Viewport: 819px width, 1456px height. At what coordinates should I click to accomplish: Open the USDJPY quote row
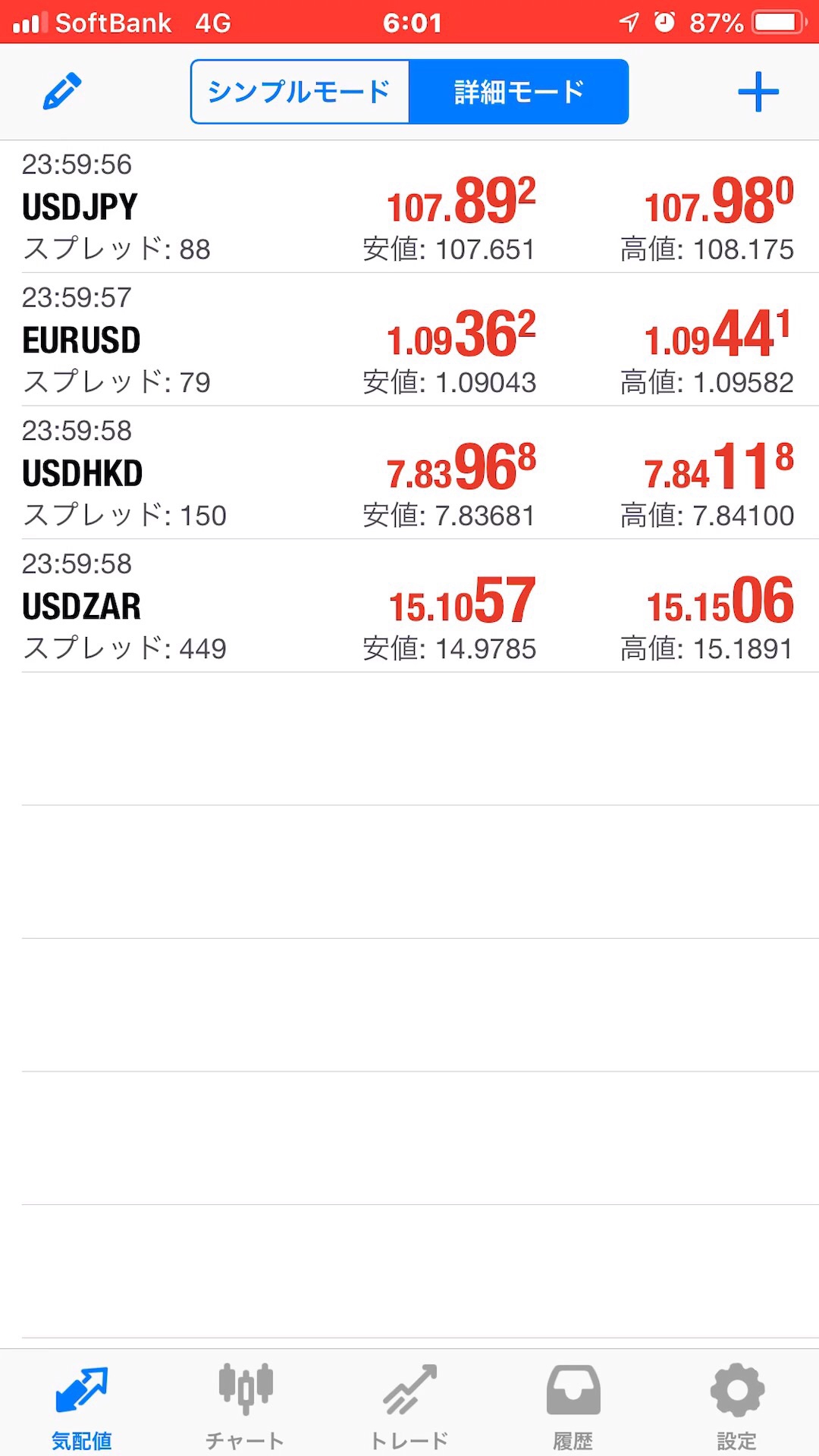tap(409, 206)
